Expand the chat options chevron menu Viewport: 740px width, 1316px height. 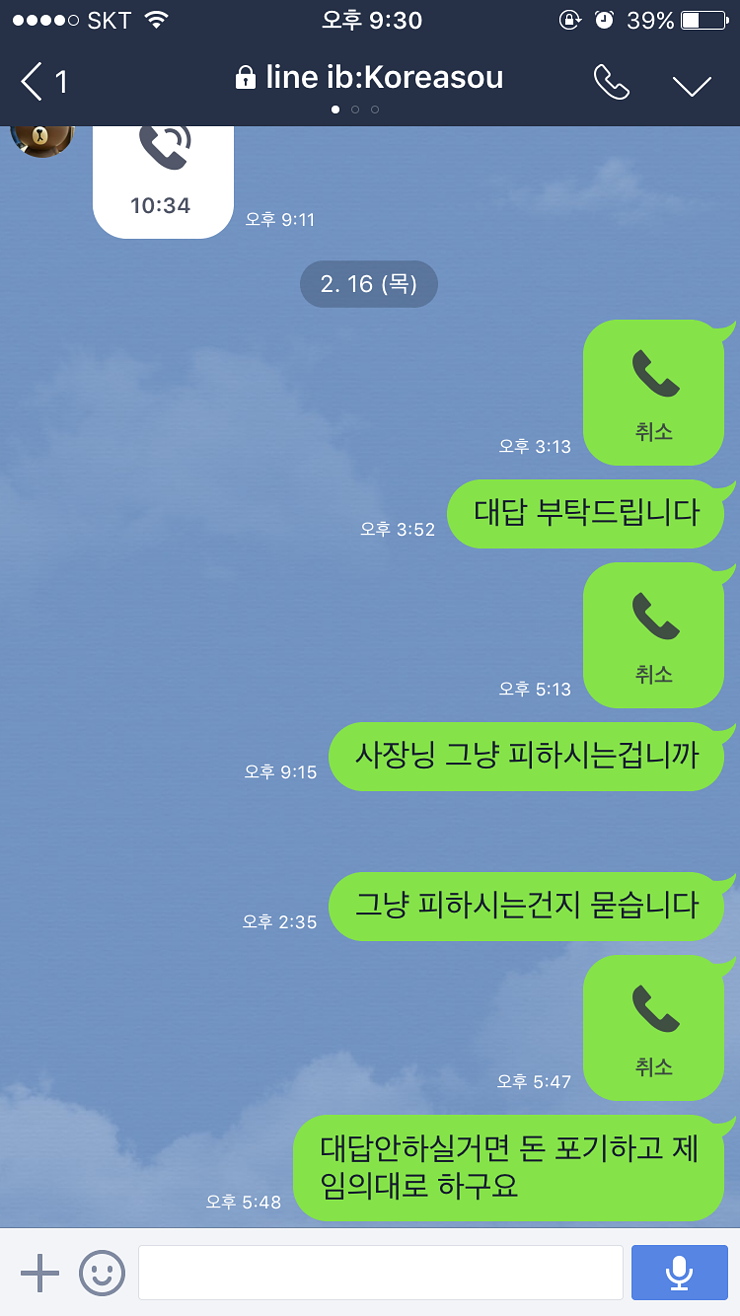[691, 84]
